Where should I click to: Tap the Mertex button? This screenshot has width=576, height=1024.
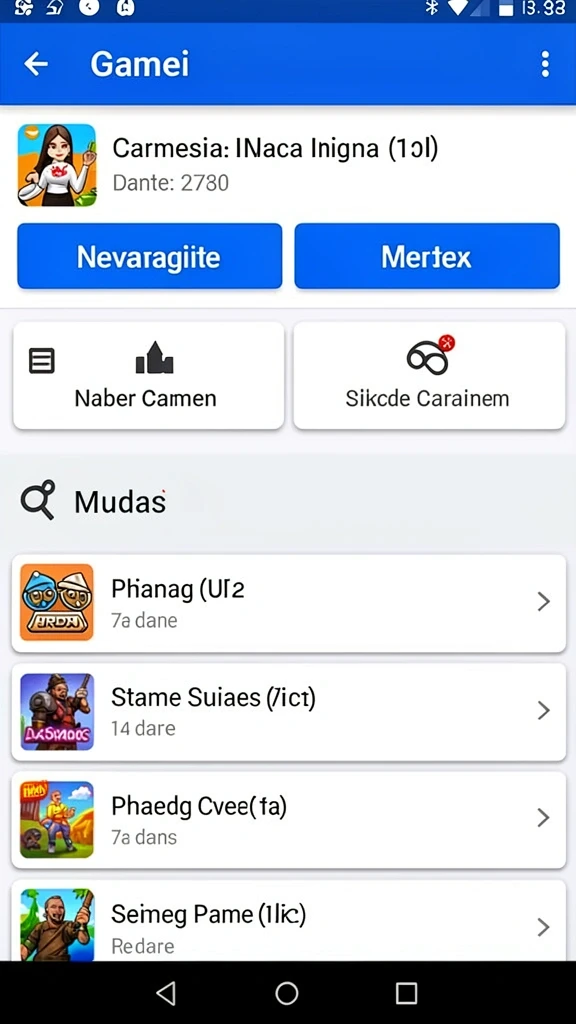427,256
